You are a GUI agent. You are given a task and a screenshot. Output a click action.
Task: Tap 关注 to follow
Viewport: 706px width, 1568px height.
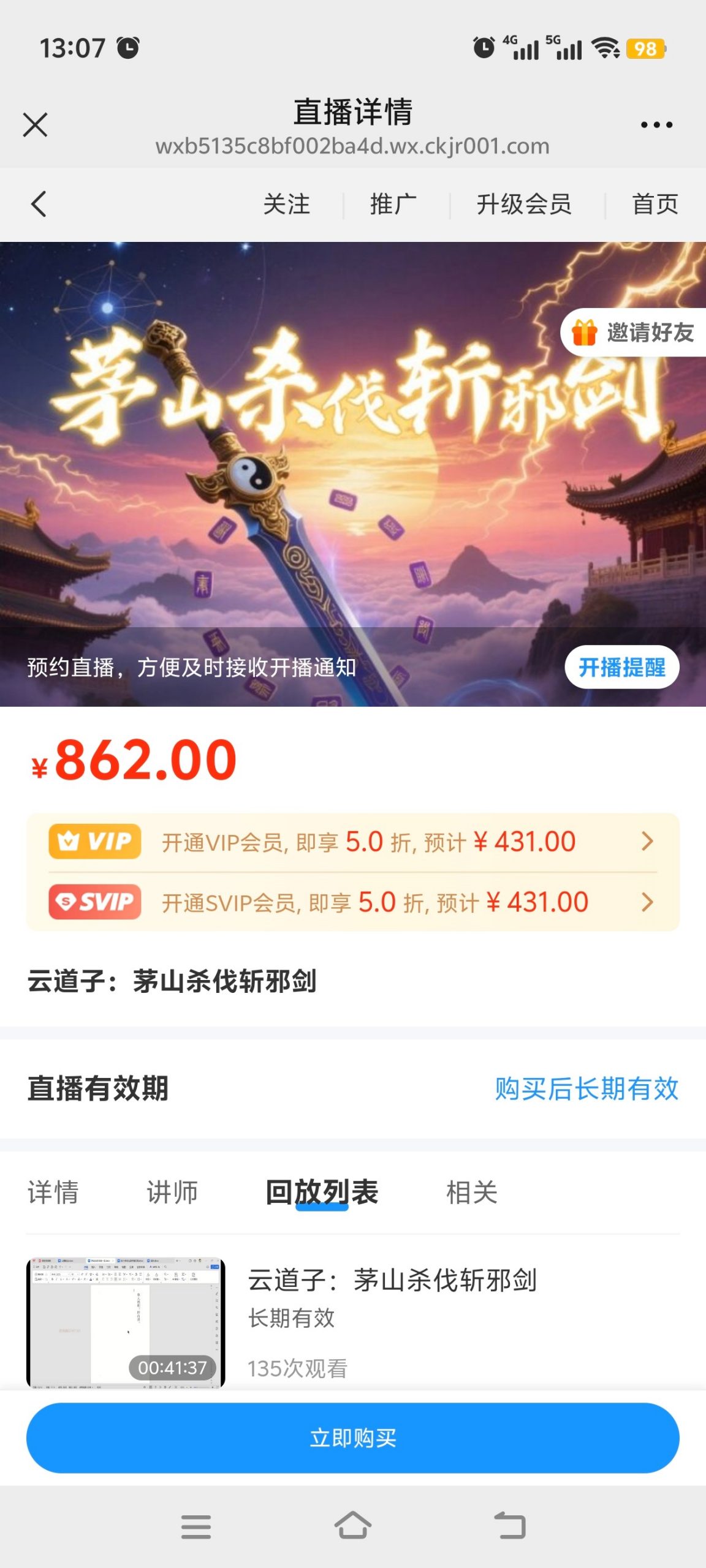click(286, 204)
